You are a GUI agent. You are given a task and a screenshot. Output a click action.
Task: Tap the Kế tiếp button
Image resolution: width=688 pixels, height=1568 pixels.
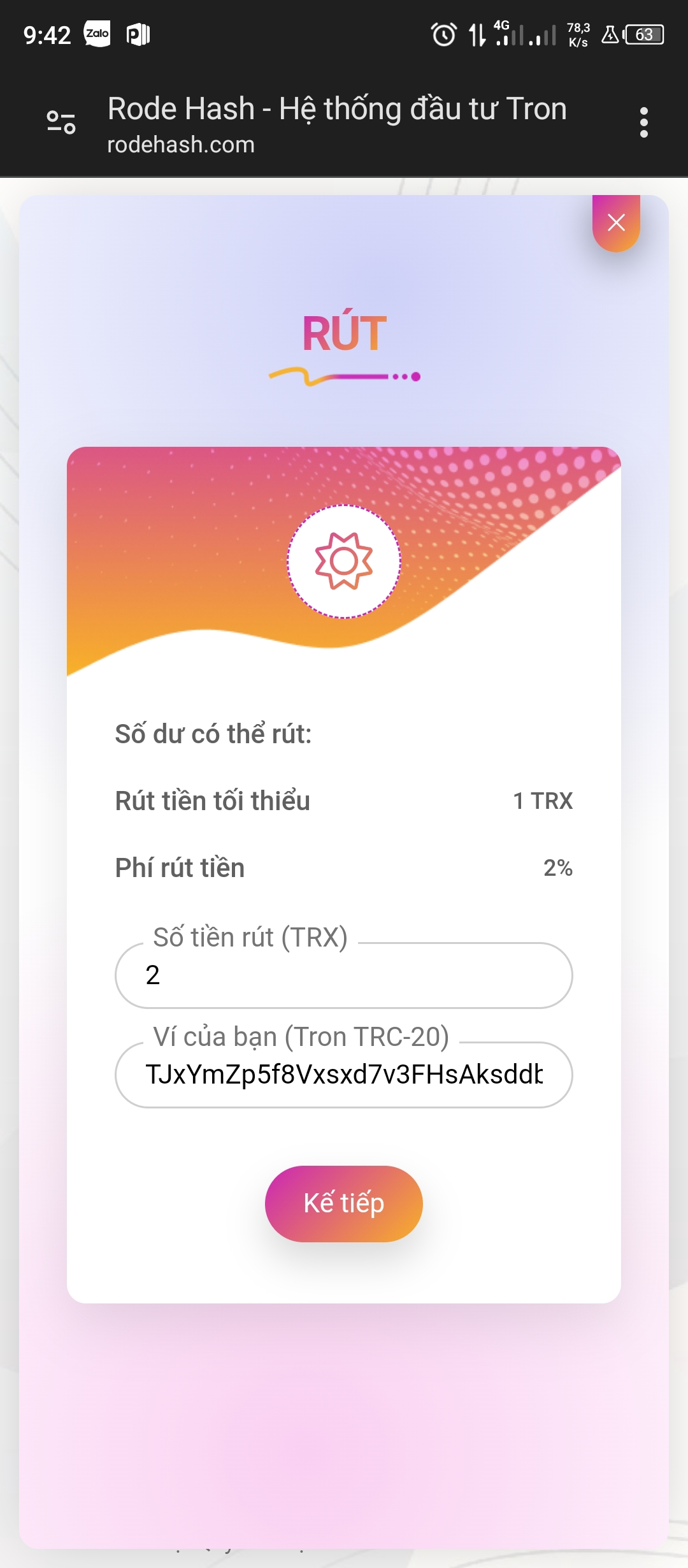click(344, 1203)
